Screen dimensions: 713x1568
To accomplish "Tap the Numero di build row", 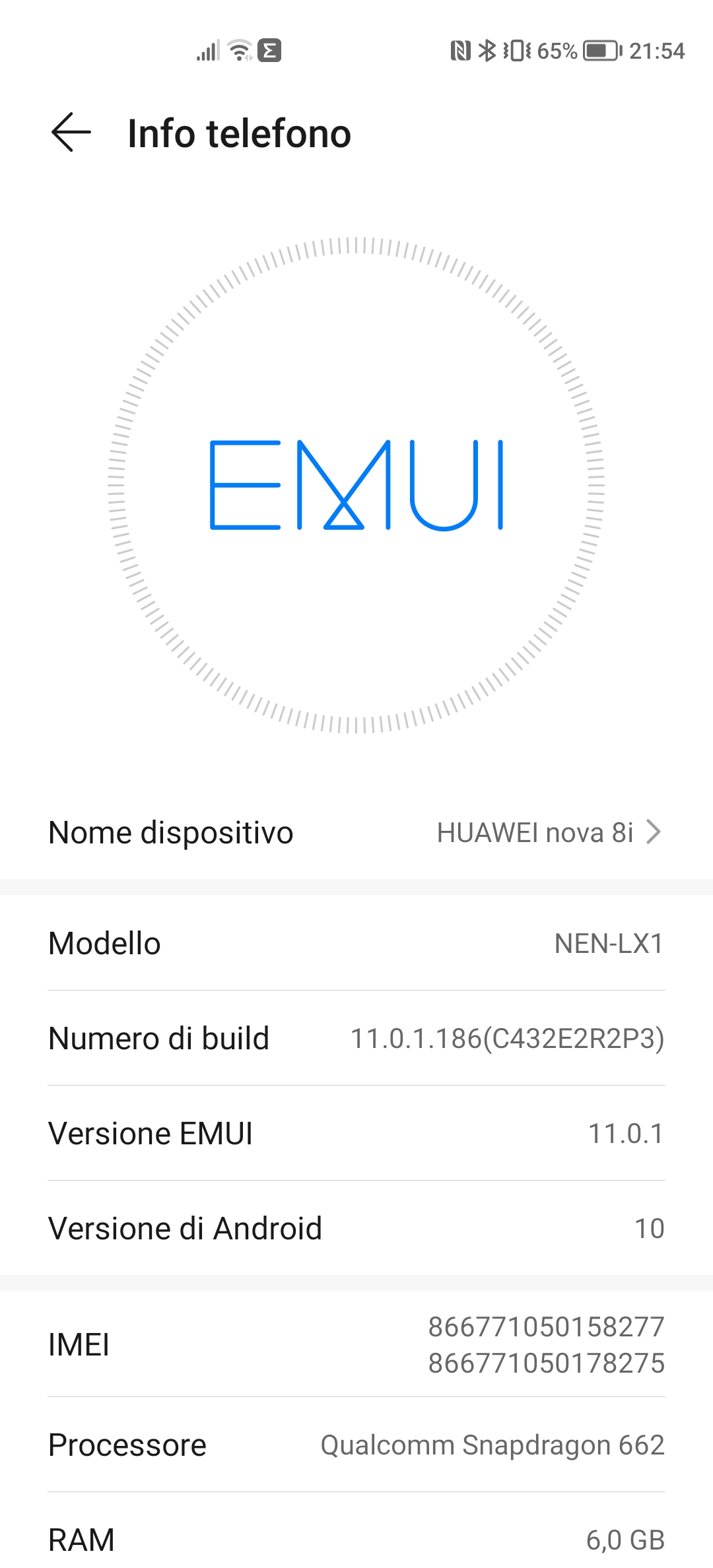I will pyautogui.click(x=356, y=1038).
